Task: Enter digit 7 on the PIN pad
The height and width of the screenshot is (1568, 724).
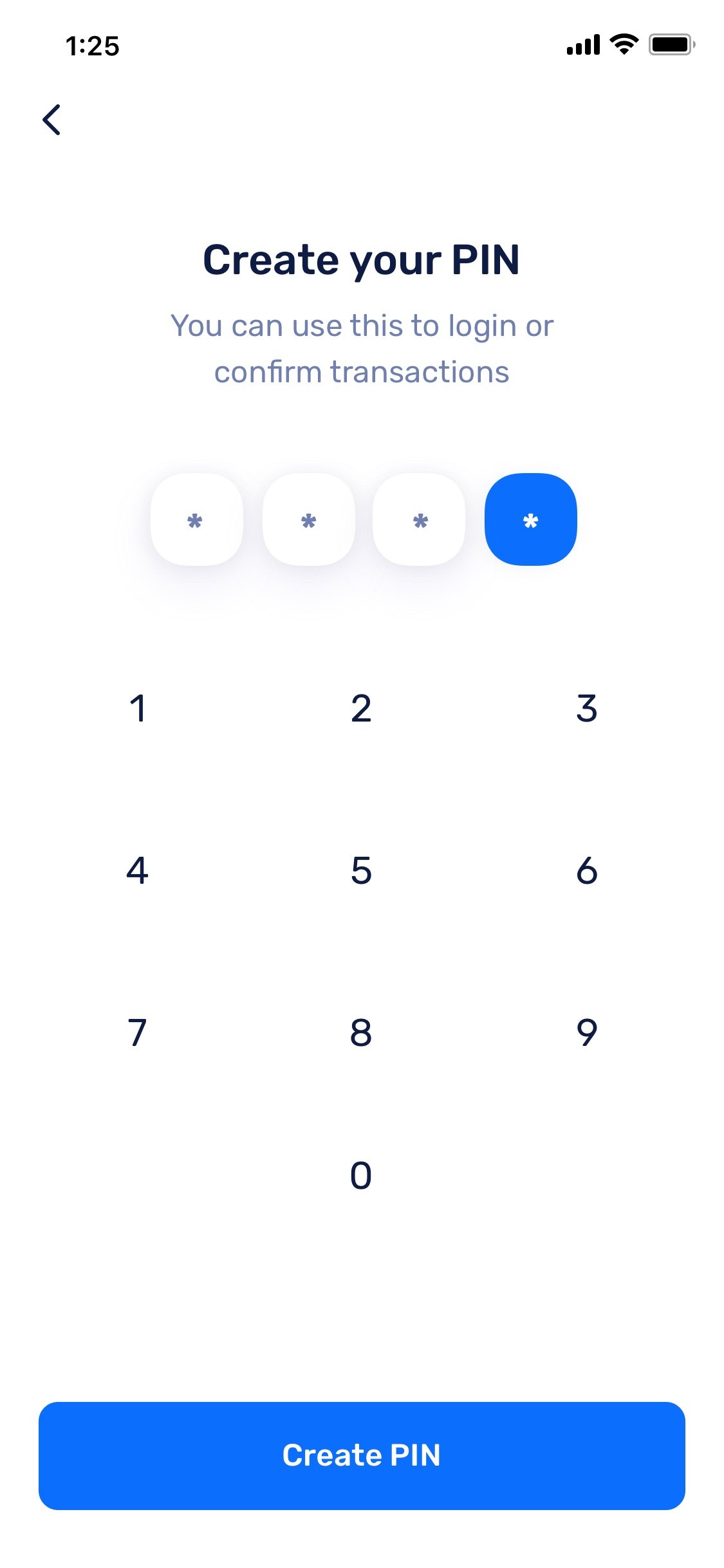Action: point(137,1032)
